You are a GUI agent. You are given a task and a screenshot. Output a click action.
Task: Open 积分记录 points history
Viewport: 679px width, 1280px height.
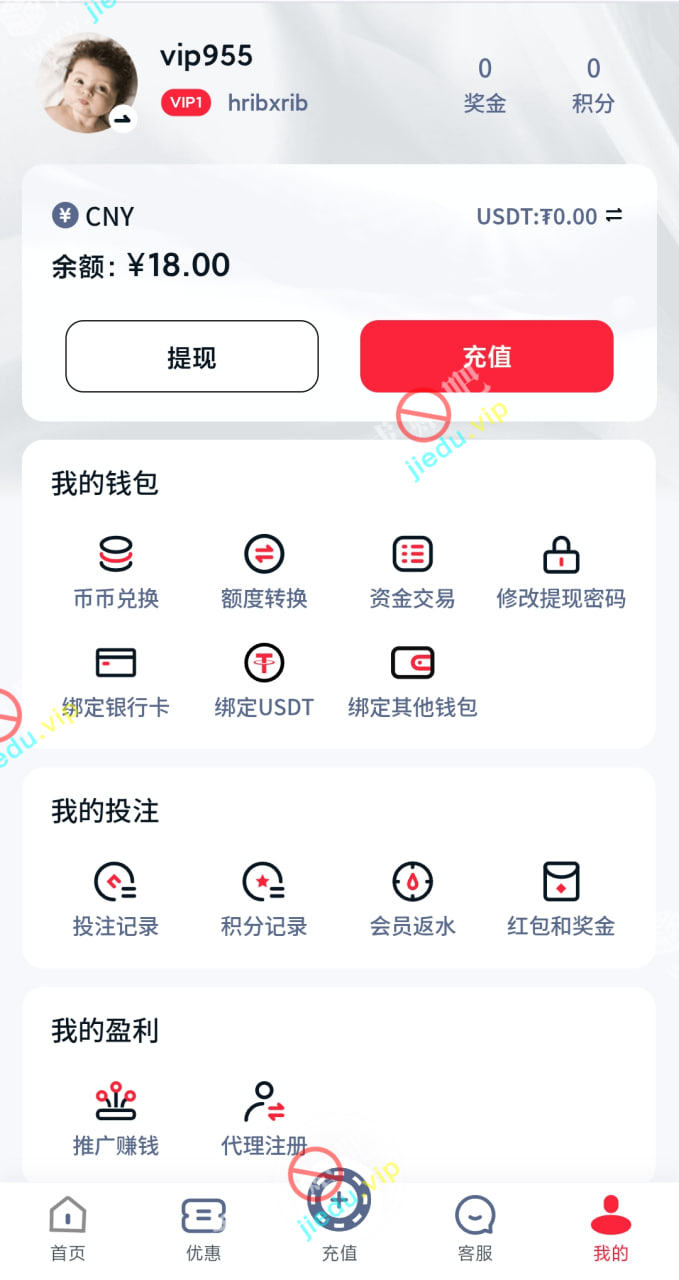pyautogui.click(x=264, y=899)
